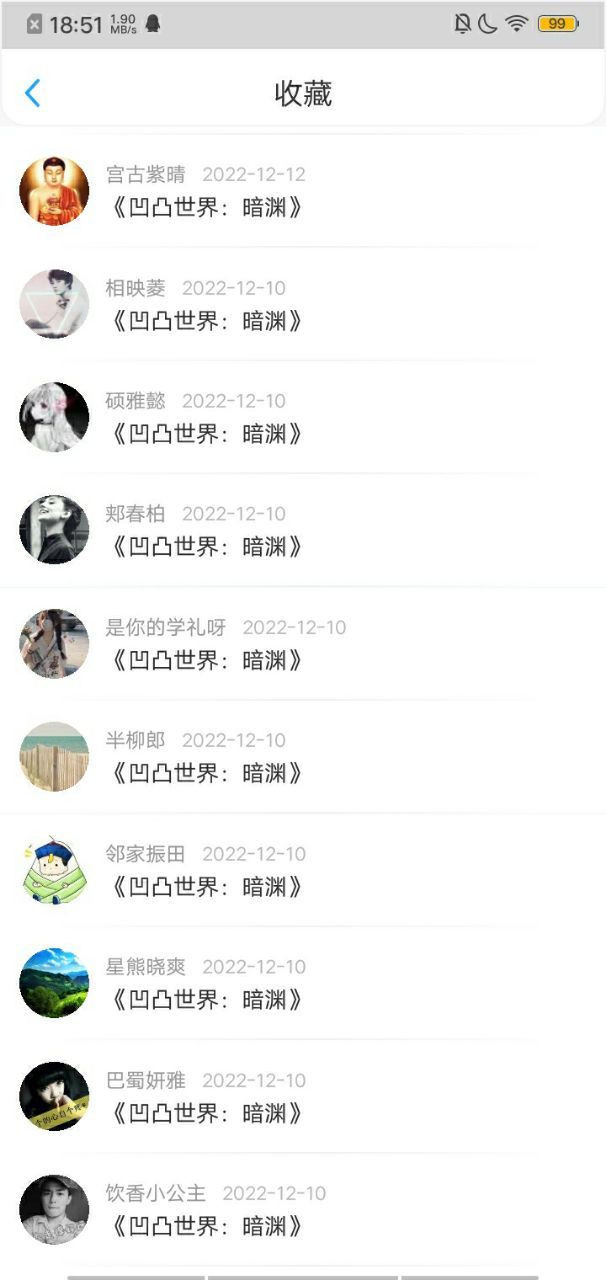The height and width of the screenshot is (1280, 606).
Task: Go back from the 收藏 page
Action: [x=32, y=93]
